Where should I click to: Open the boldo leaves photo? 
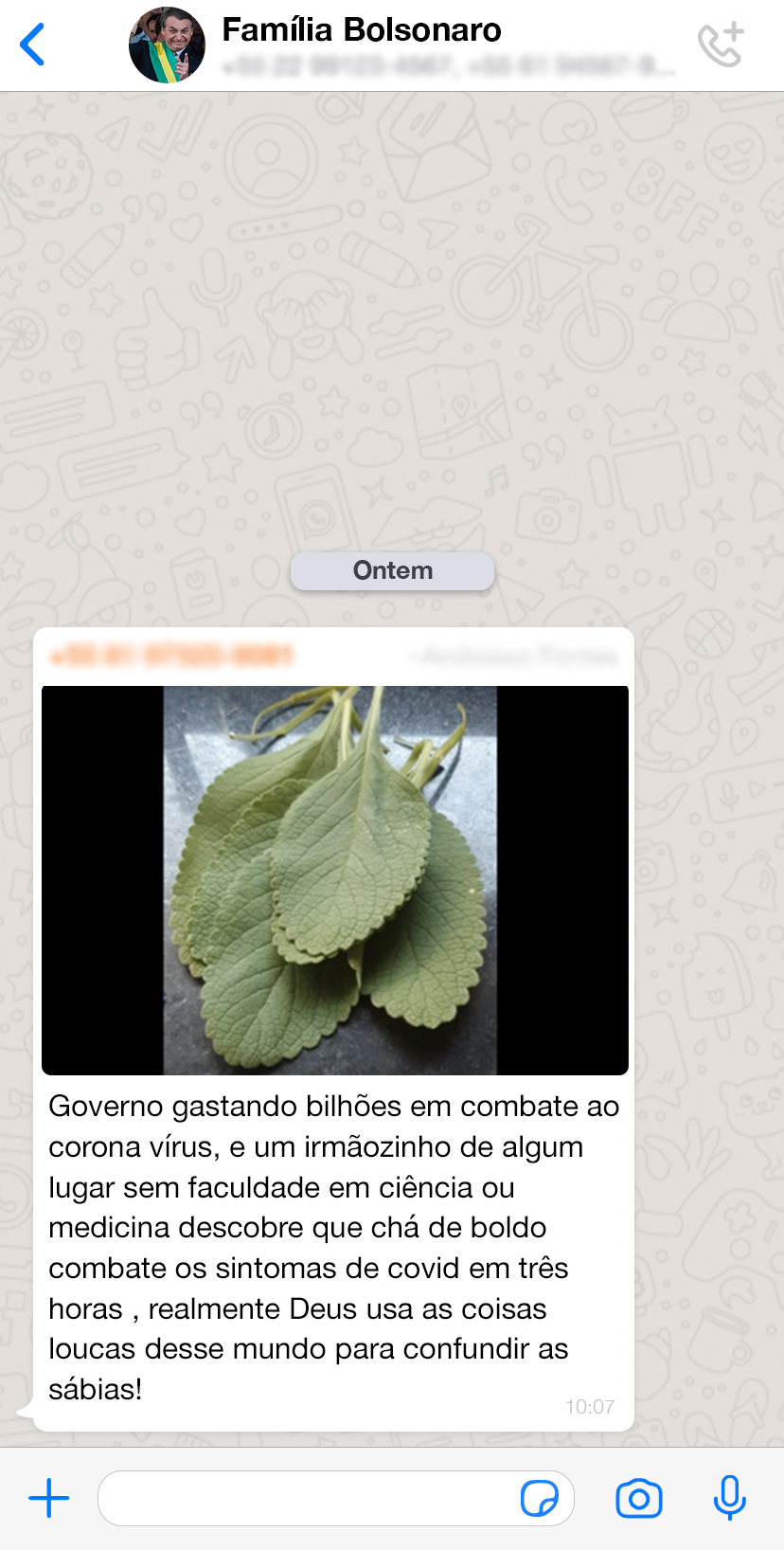[335, 880]
